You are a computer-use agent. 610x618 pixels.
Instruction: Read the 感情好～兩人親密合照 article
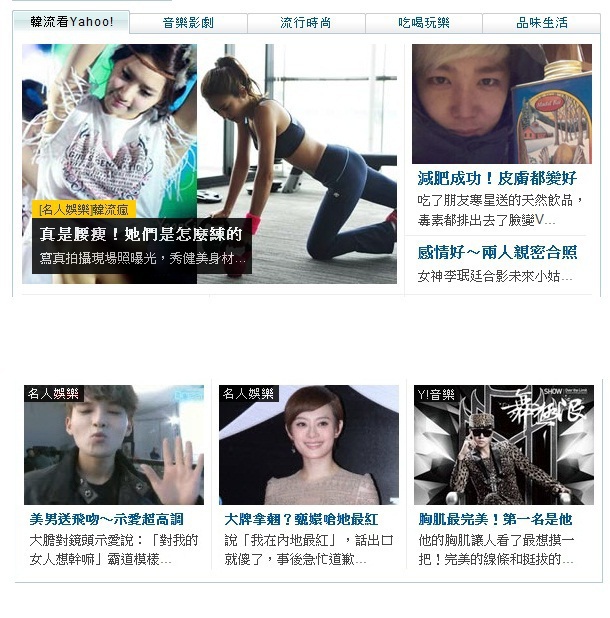point(496,252)
